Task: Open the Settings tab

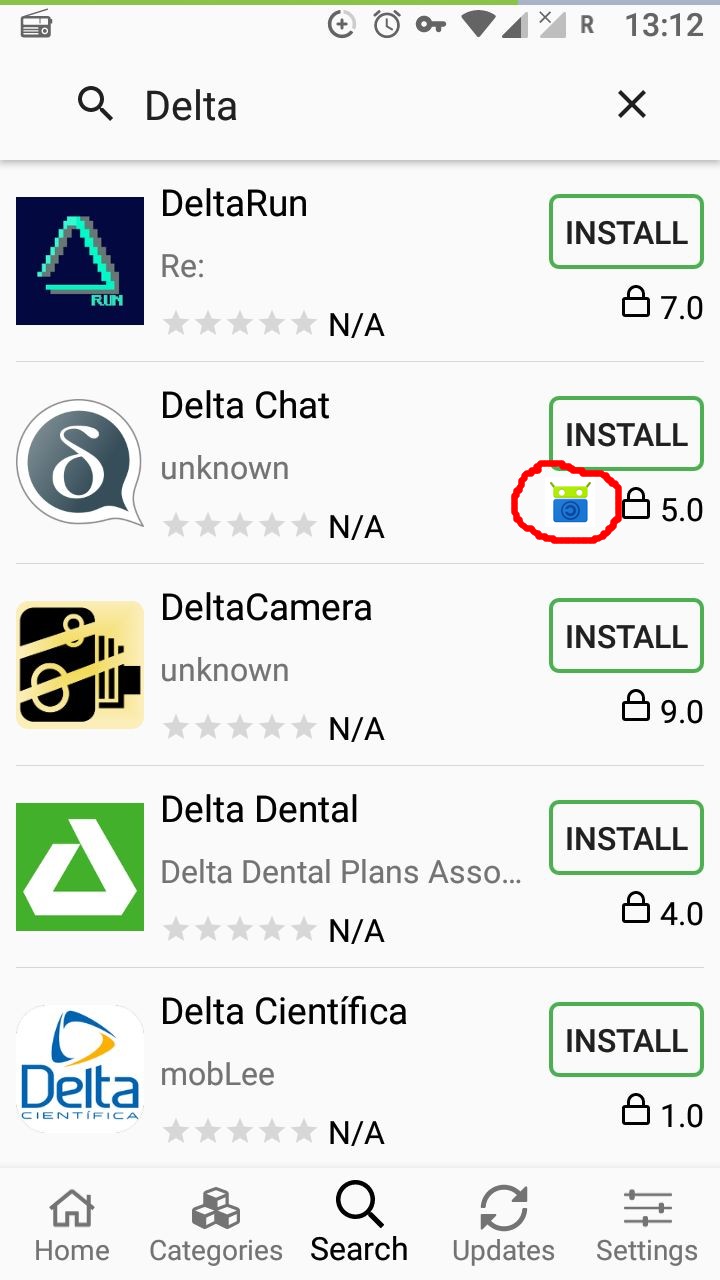Action: tap(648, 1224)
